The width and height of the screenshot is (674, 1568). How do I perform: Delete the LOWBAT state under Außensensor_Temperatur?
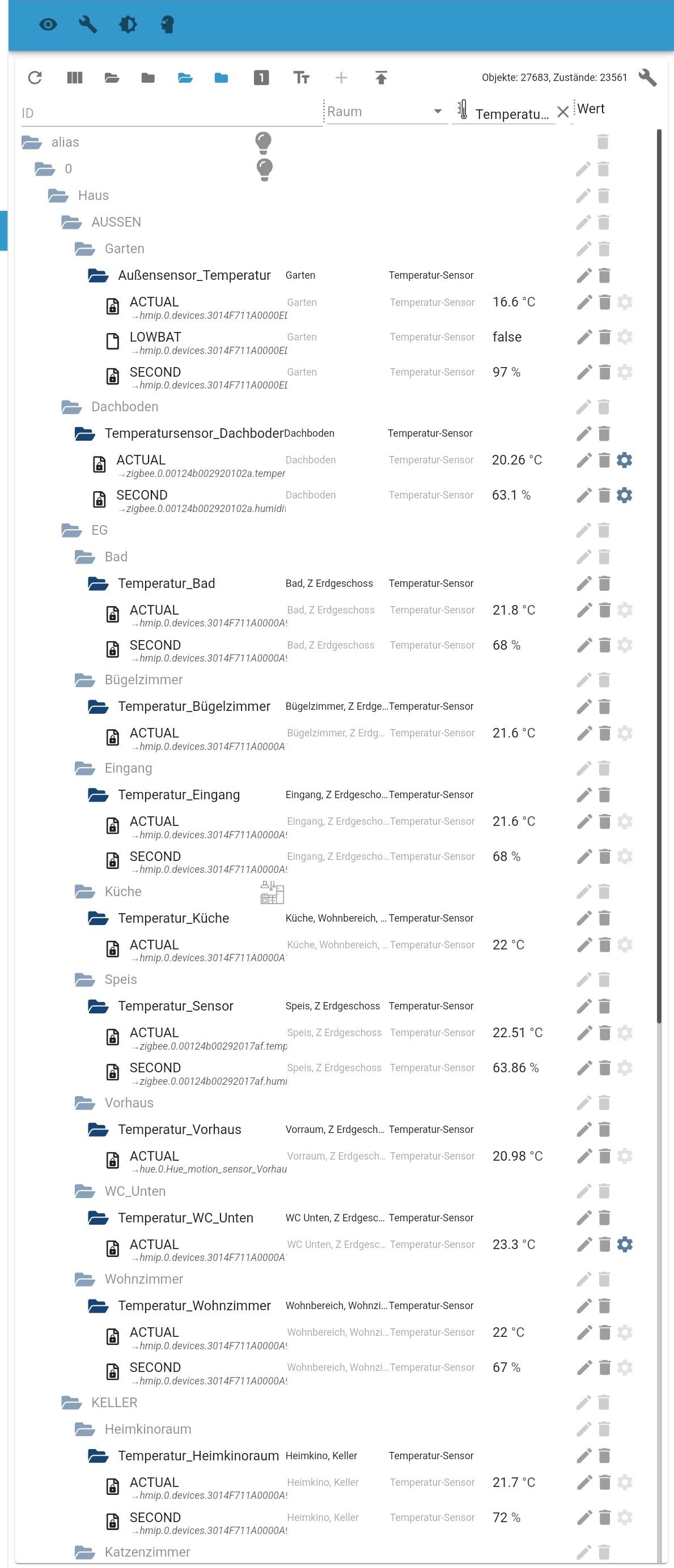pos(604,337)
